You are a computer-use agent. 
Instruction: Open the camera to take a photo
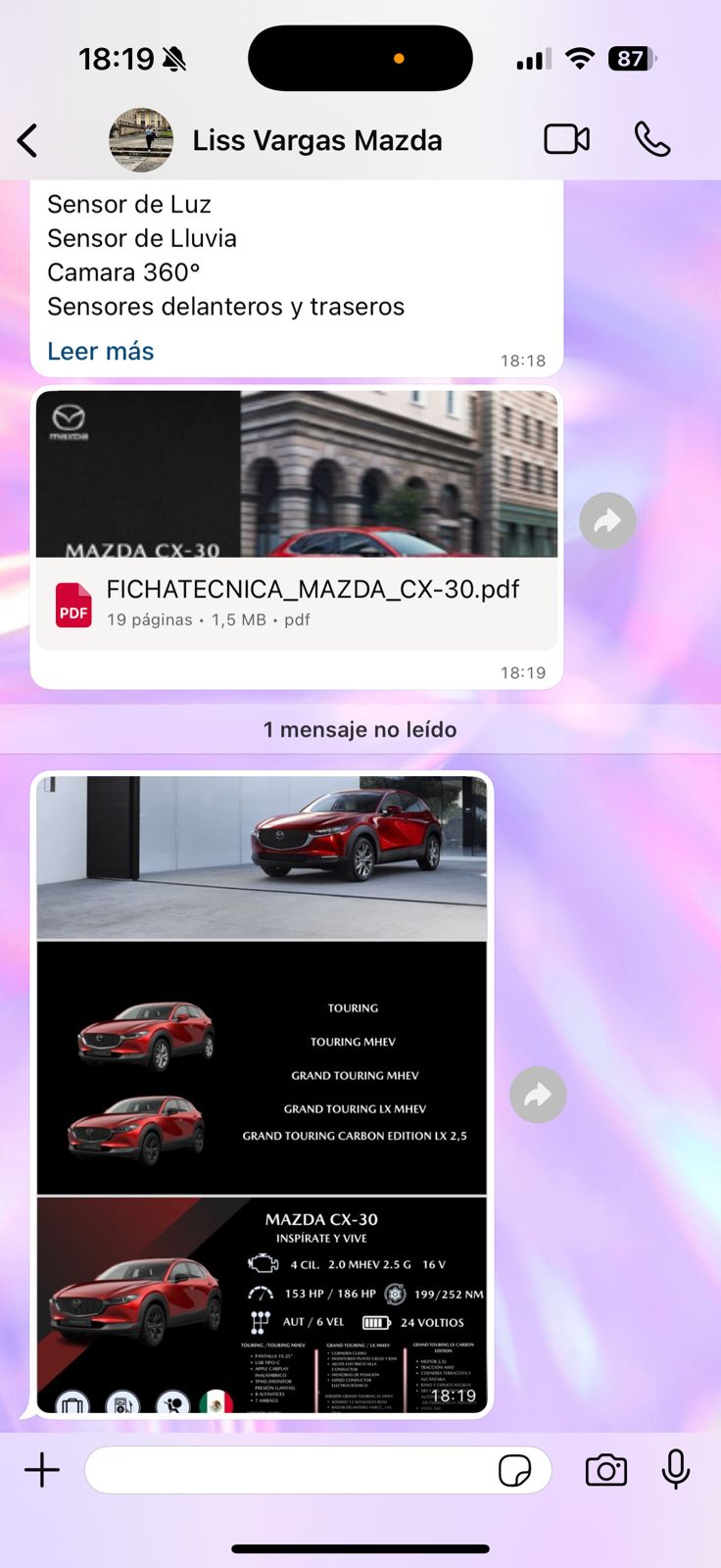[606, 1470]
